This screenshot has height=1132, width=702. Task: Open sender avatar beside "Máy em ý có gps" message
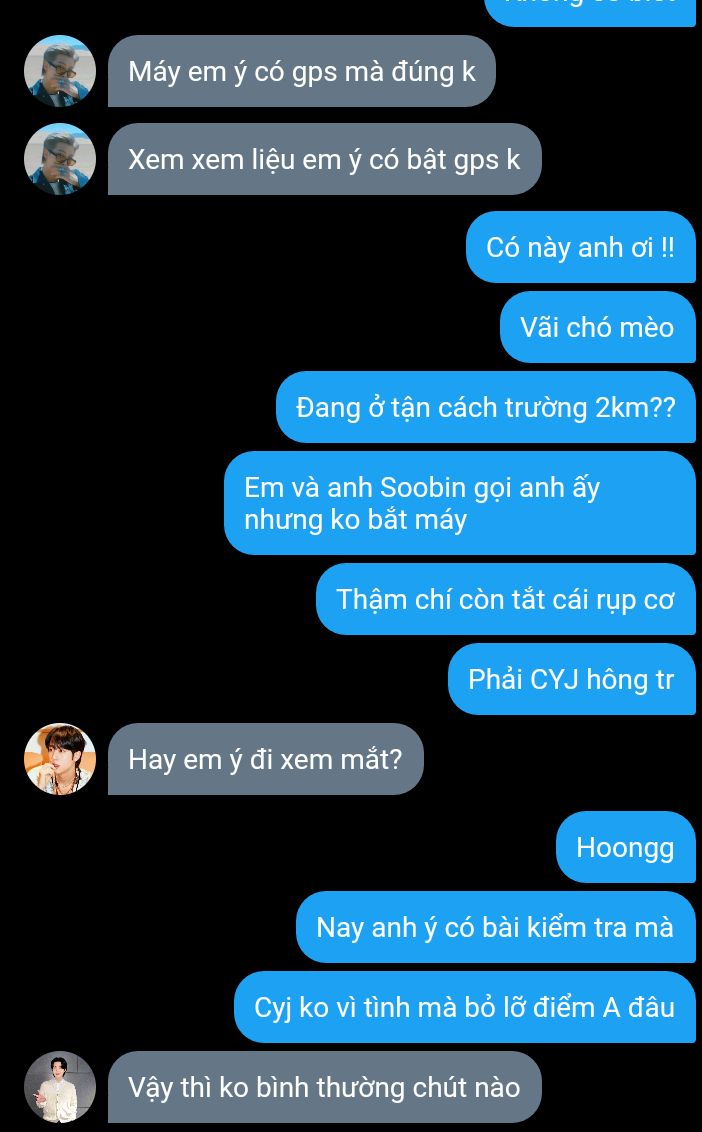coord(60,71)
